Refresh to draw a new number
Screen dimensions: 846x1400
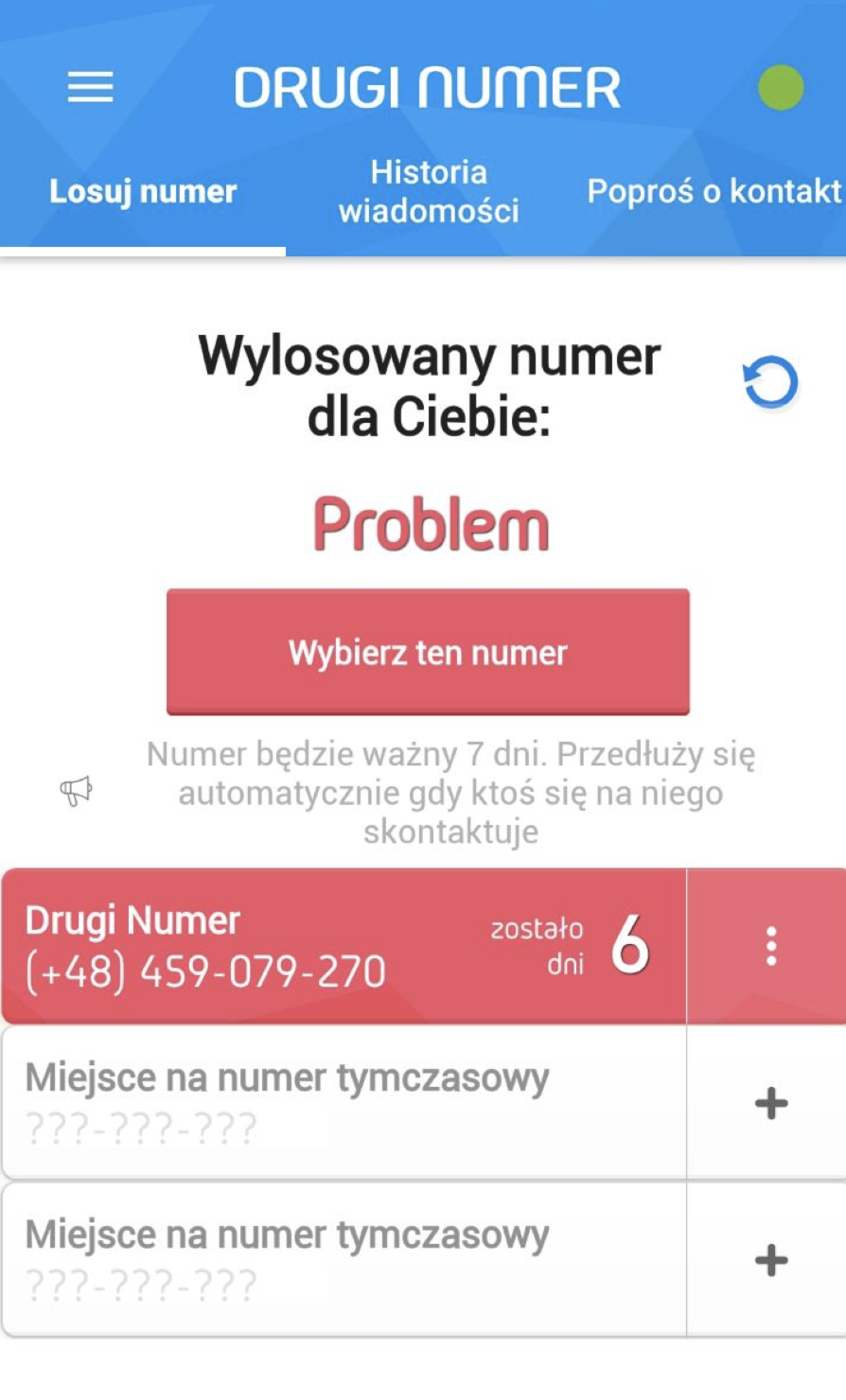click(770, 383)
